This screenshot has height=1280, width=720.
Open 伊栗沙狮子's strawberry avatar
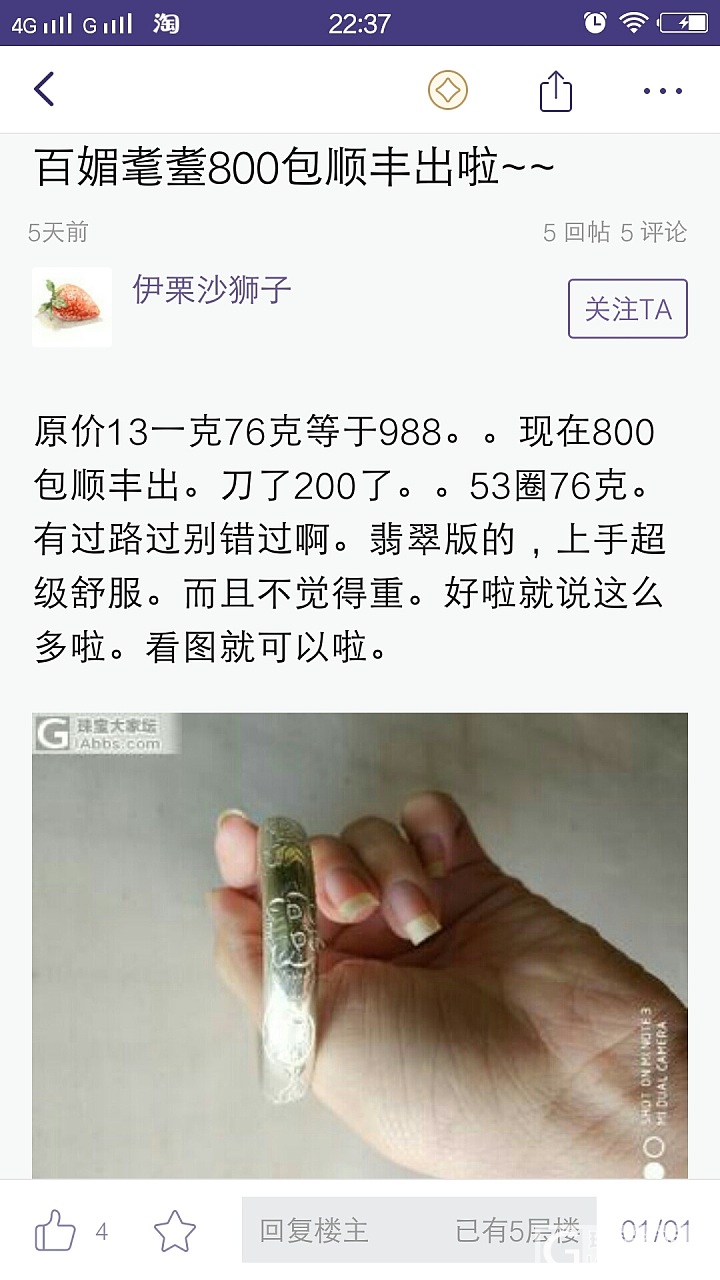click(x=72, y=307)
